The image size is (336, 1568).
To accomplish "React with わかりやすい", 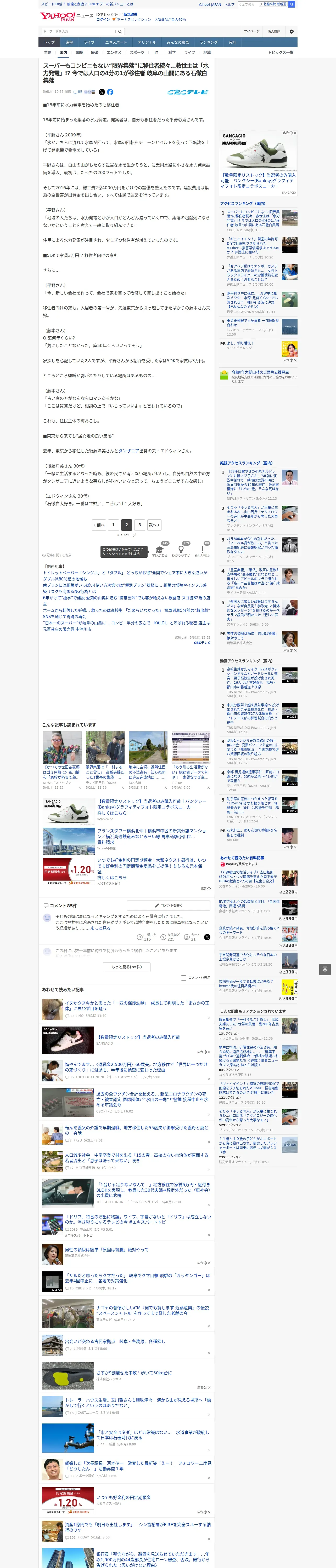I will point(181,550).
